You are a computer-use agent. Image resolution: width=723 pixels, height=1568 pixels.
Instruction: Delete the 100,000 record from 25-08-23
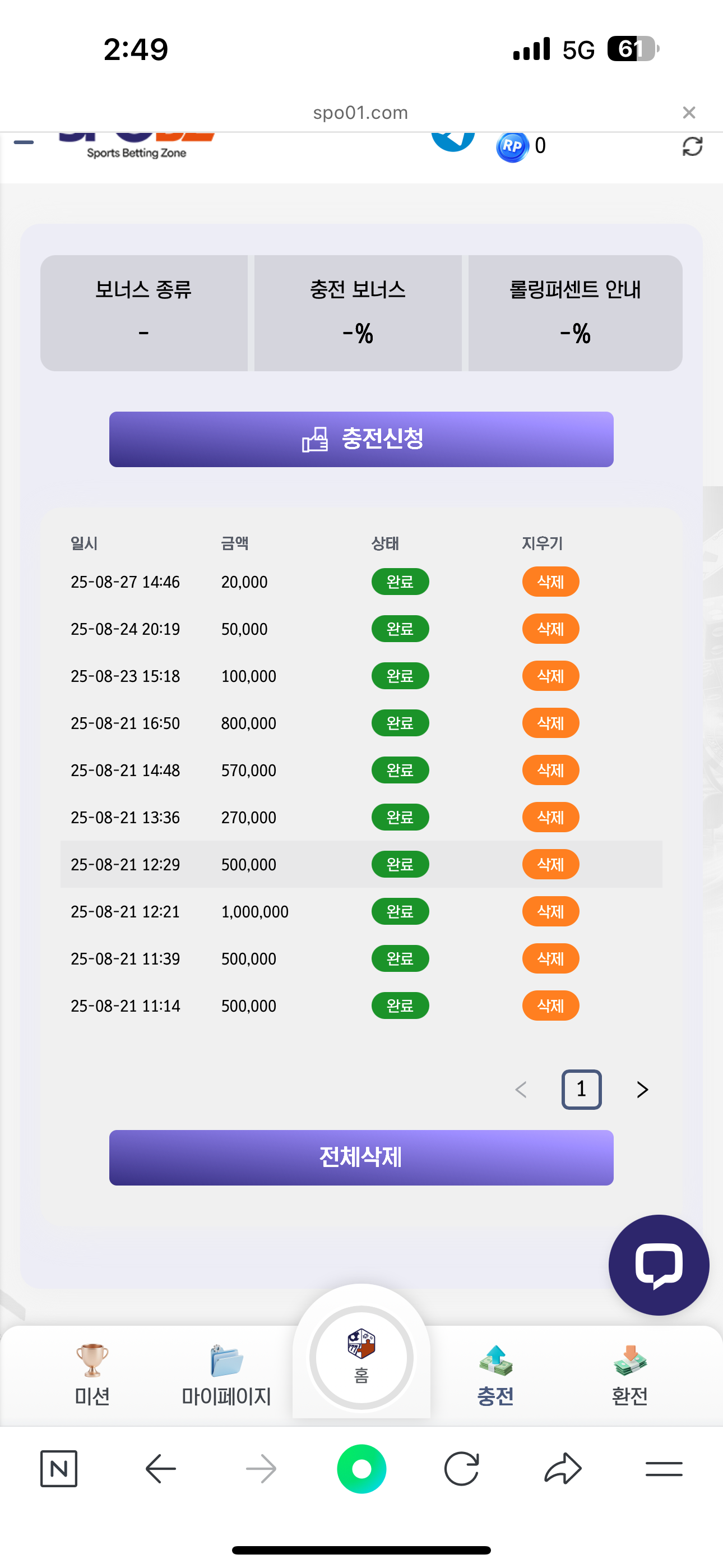(x=550, y=676)
